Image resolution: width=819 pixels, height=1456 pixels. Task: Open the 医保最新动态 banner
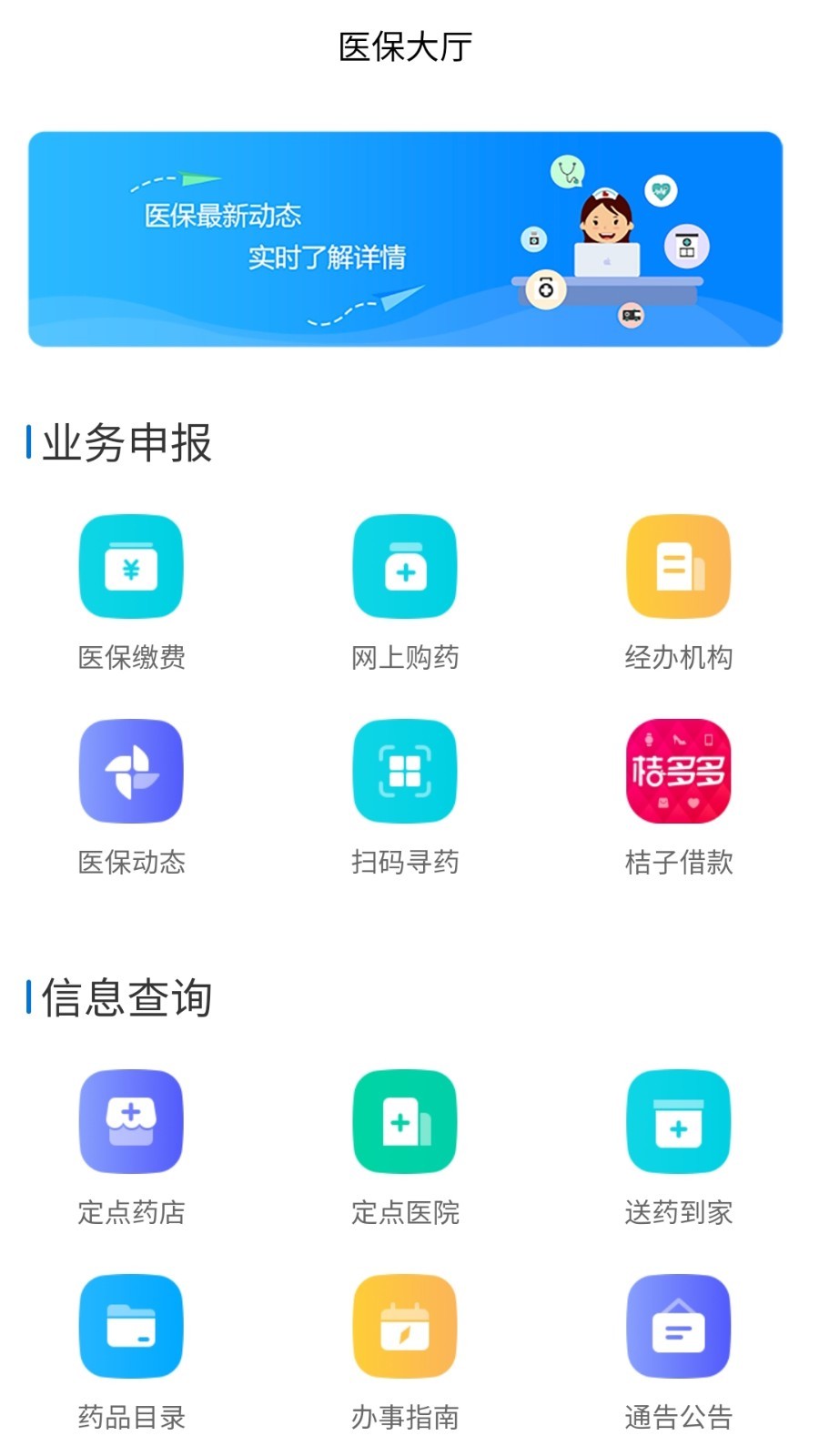click(405, 239)
